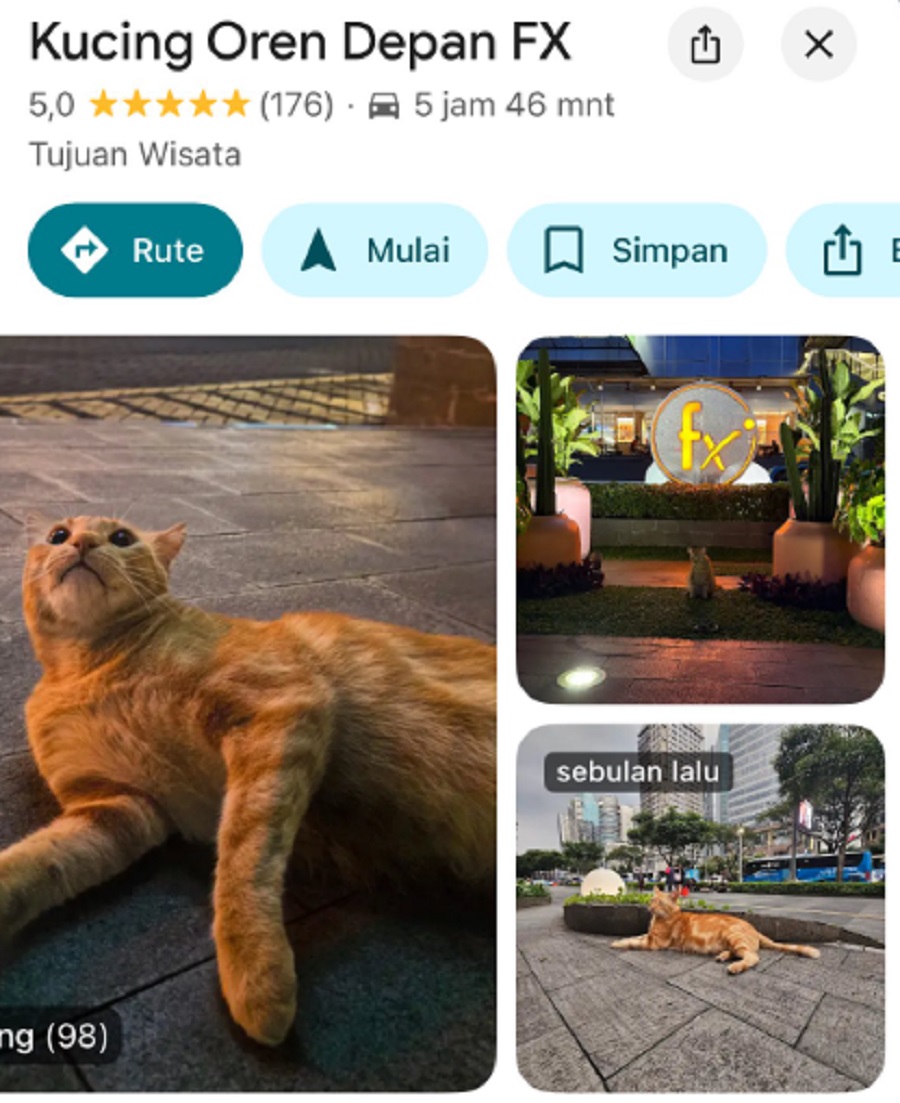Save this place with the Simpan chip

click(637, 250)
